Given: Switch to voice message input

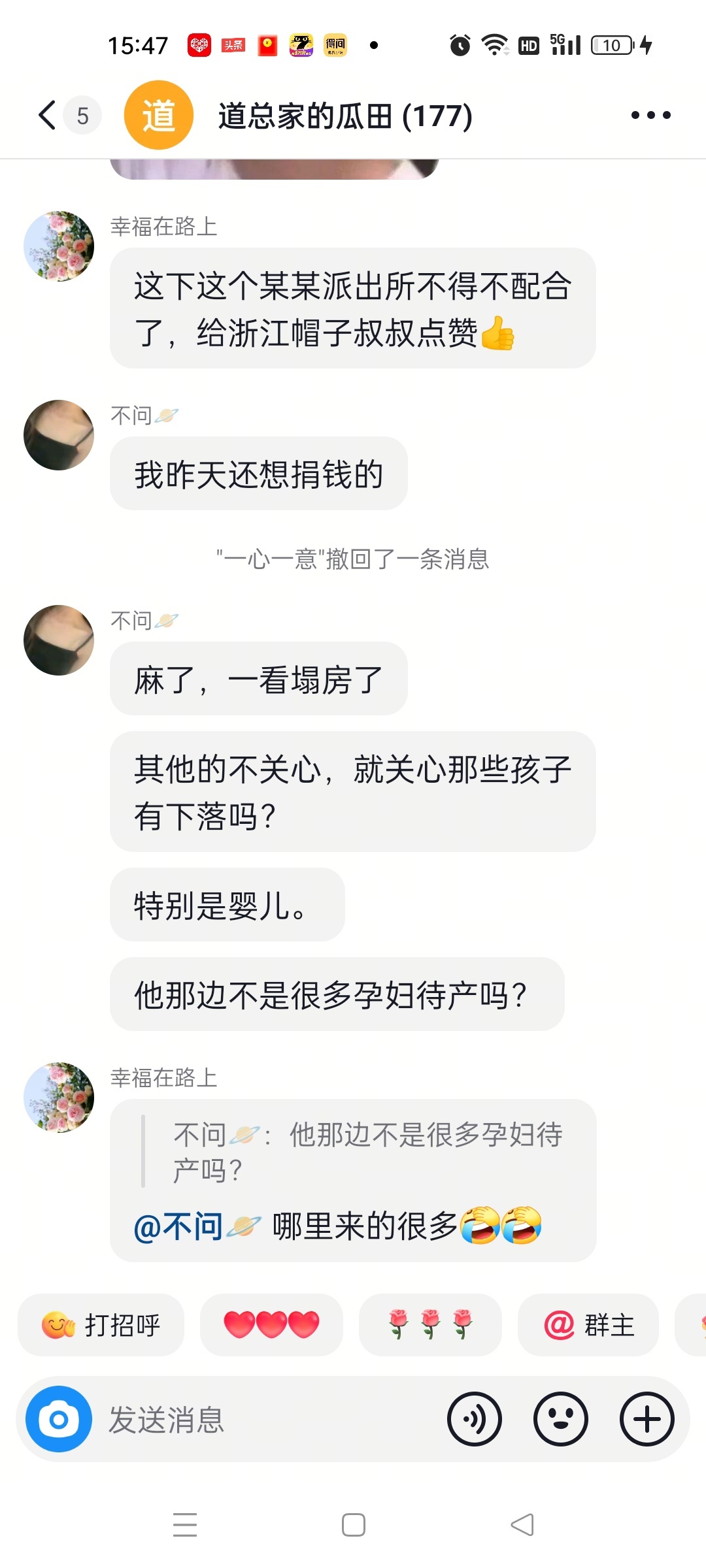Looking at the screenshot, I should [x=475, y=1420].
